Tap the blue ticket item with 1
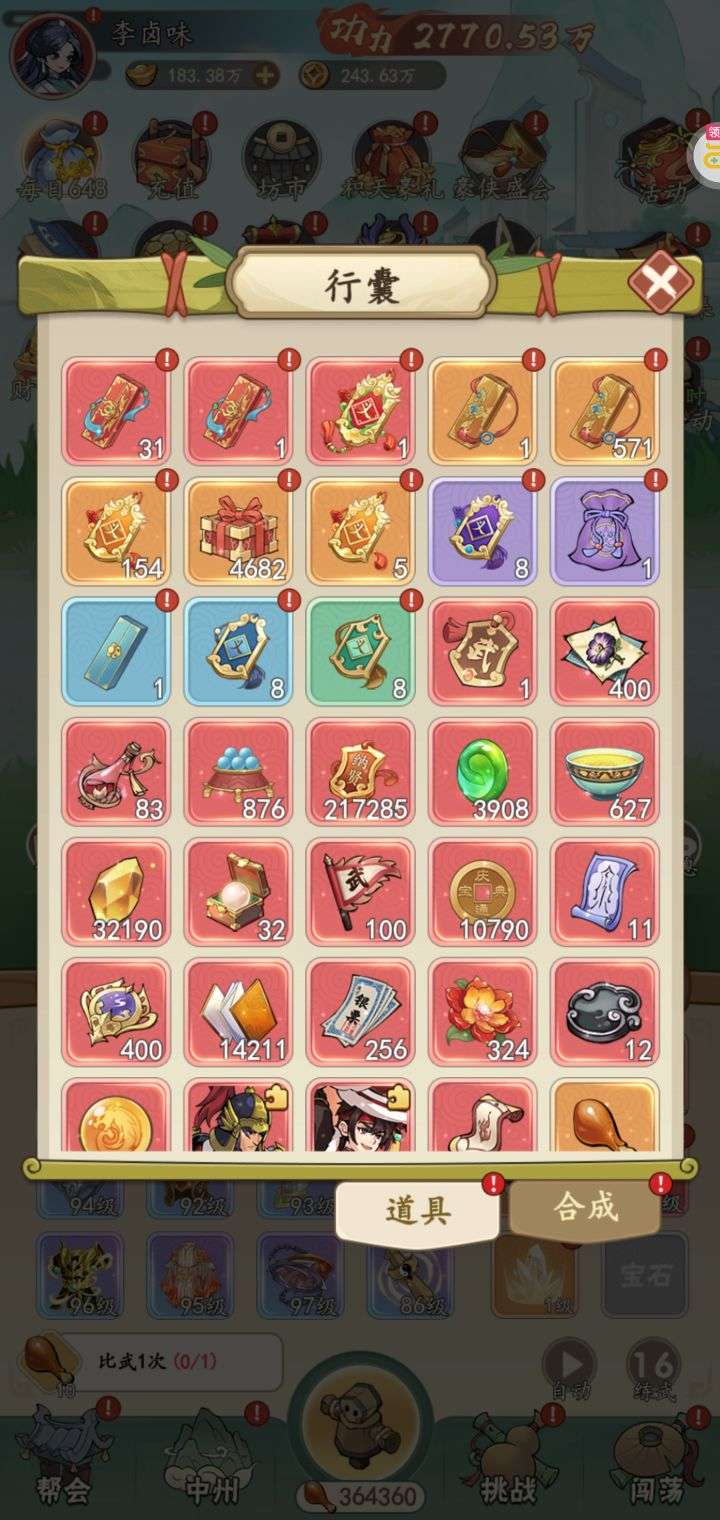Viewport: 720px width, 1520px height. 116,651
